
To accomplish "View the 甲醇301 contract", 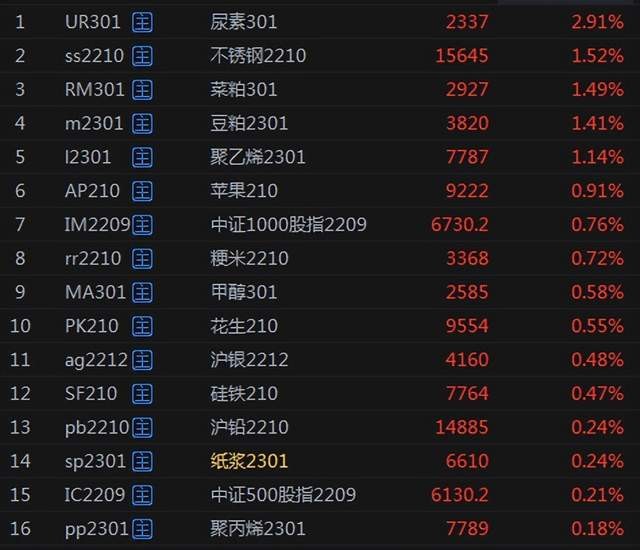I will 320,292.
